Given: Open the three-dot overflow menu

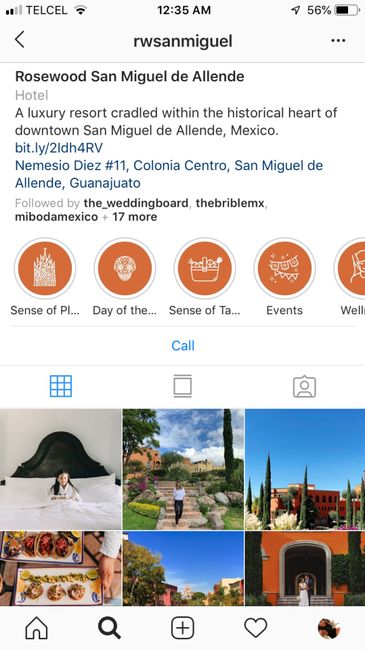Looking at the screenshot, I should point(338,41).
